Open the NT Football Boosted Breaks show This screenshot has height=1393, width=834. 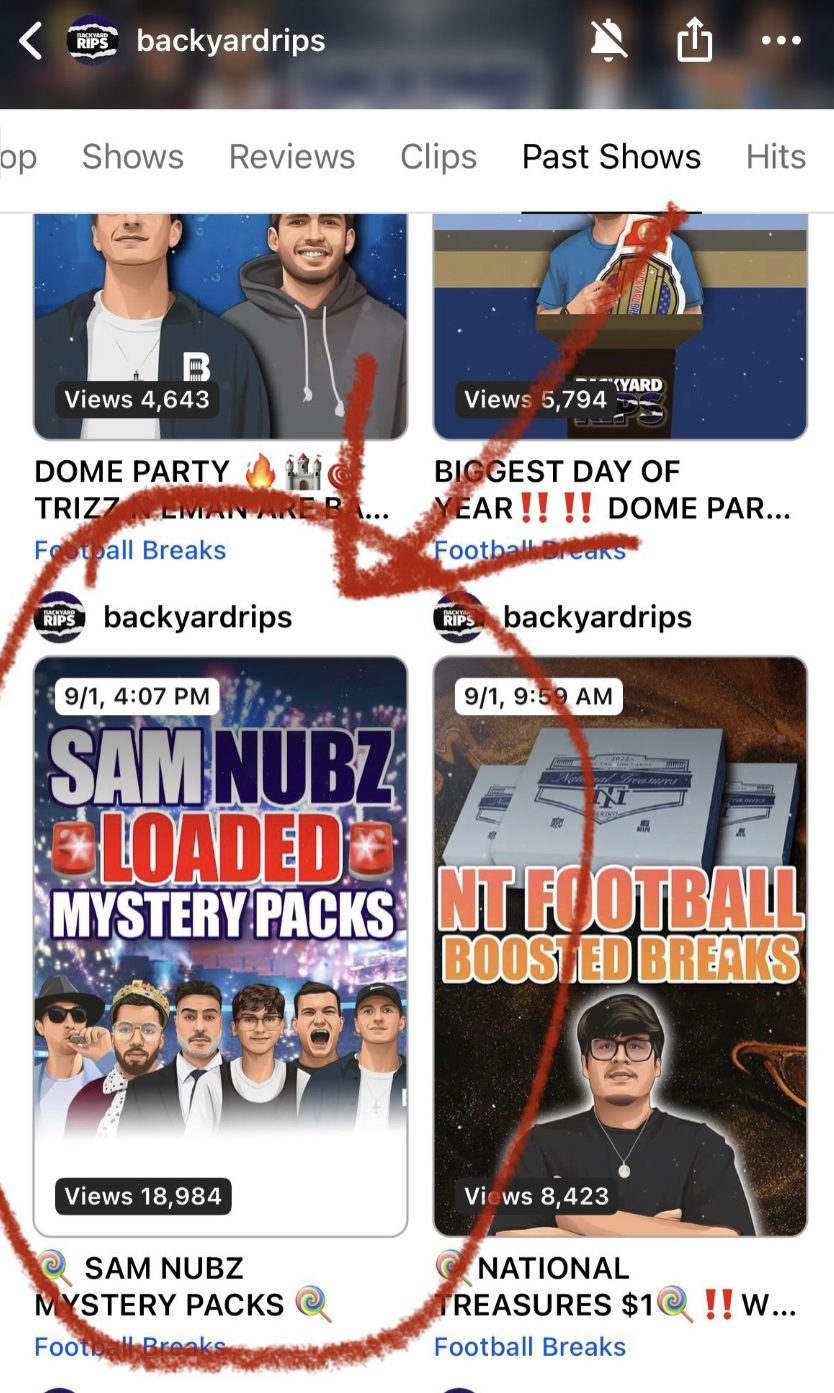click(619, 945)
